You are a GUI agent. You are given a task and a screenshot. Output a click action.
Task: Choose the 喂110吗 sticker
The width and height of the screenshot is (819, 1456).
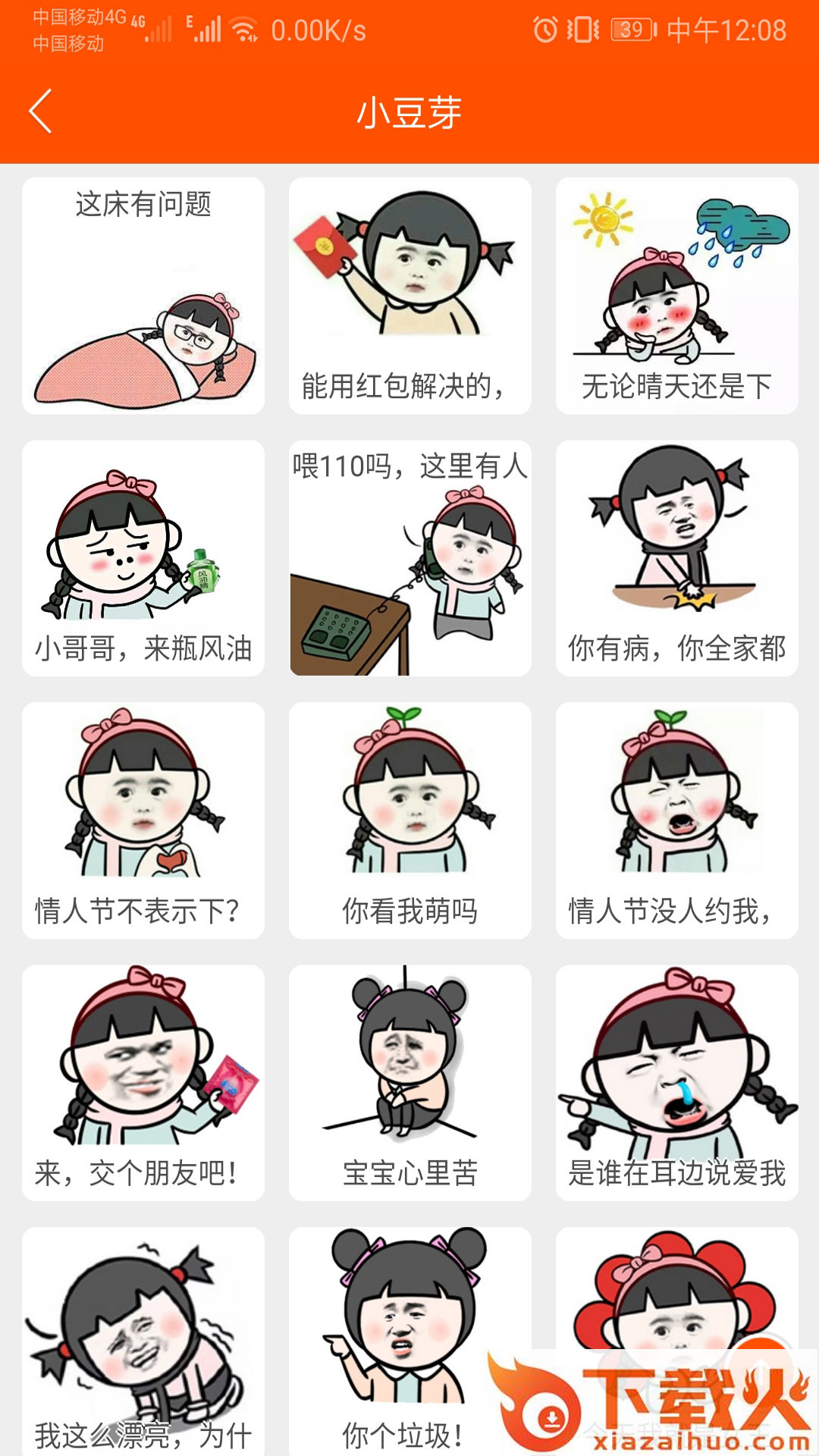(x=410, y=558)
